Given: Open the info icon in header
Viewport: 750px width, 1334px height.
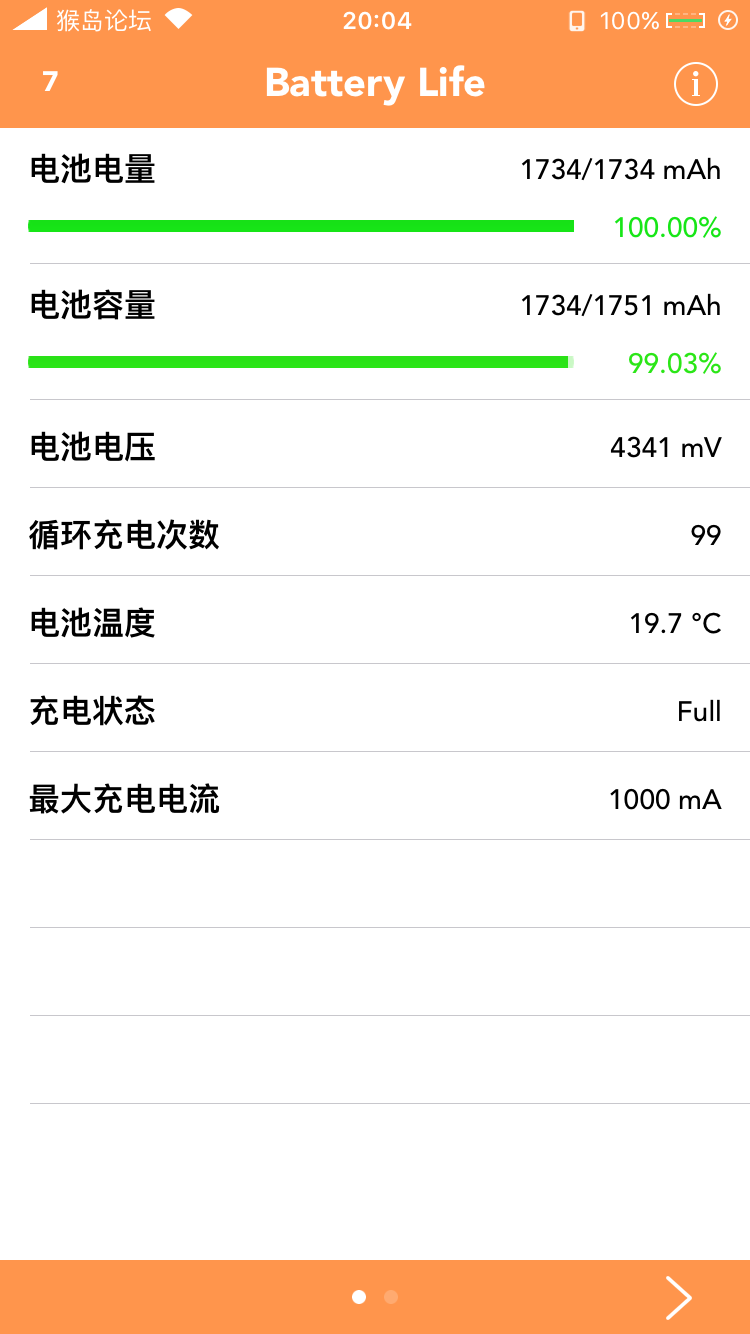Looking at the screenshot, I should (695, 84).
